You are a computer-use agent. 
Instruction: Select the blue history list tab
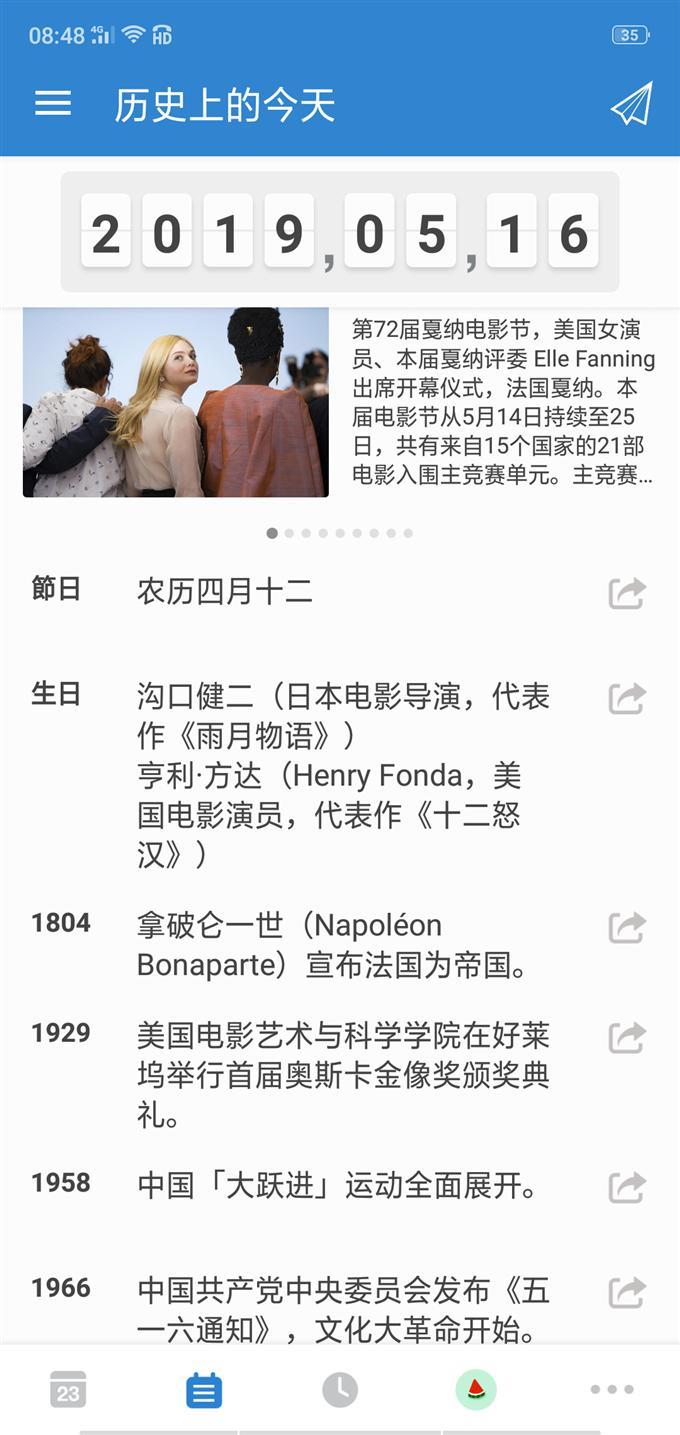(x=204, y=1390)
